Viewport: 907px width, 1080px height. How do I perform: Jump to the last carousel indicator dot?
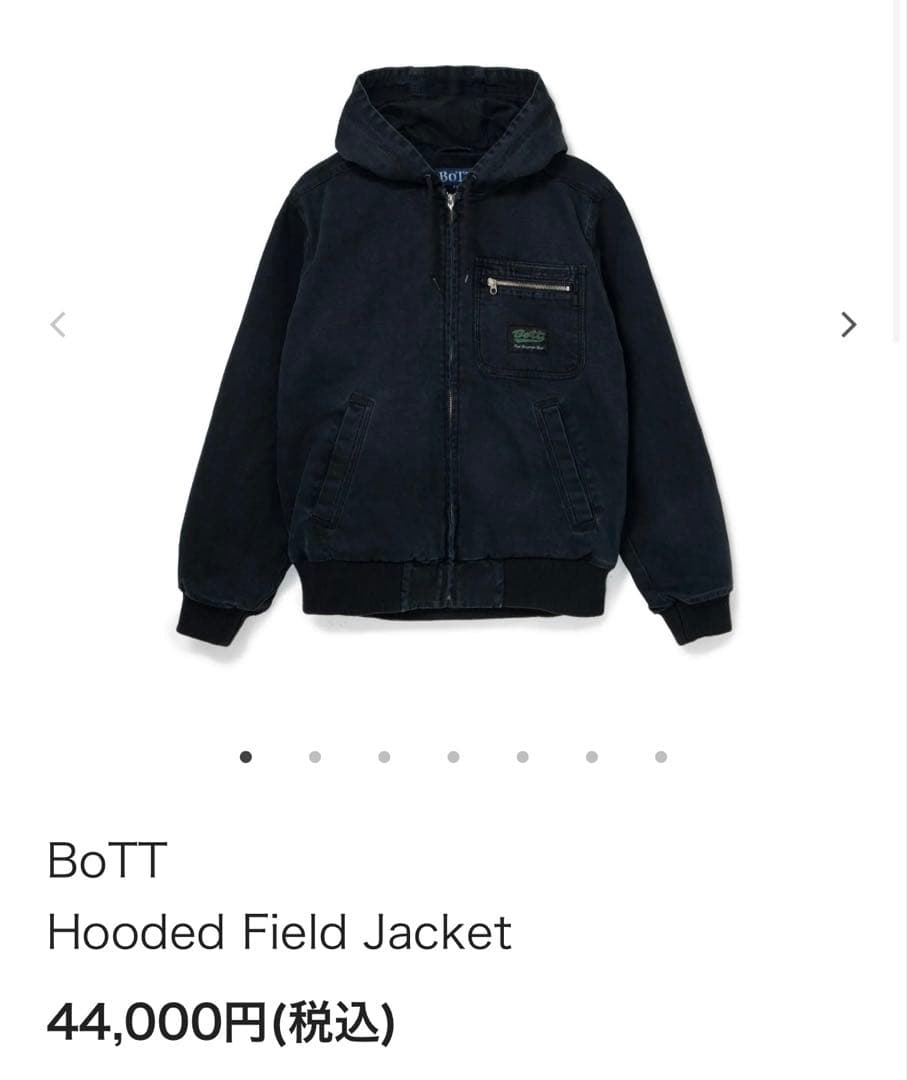[x=659, y=758]
